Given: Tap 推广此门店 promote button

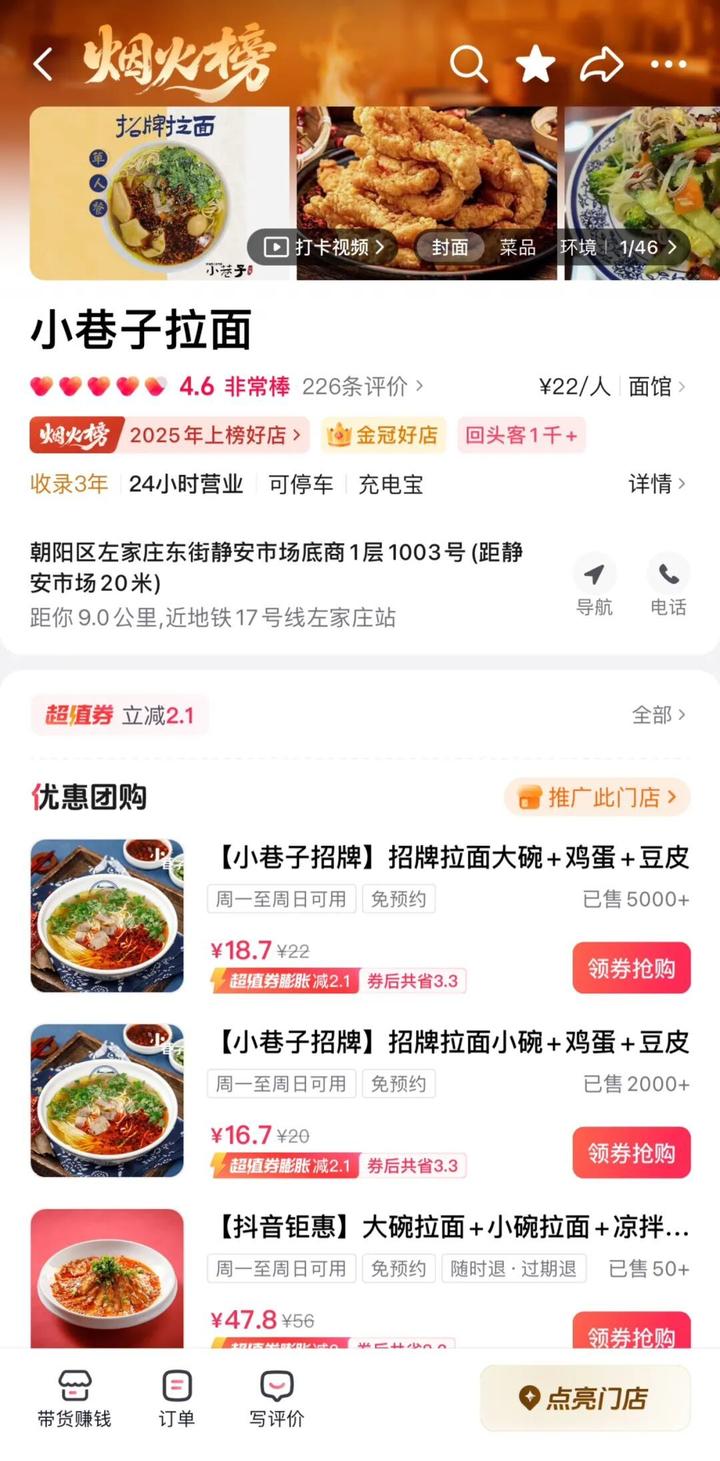Looking at the screenshot, I should coord(597,797).
